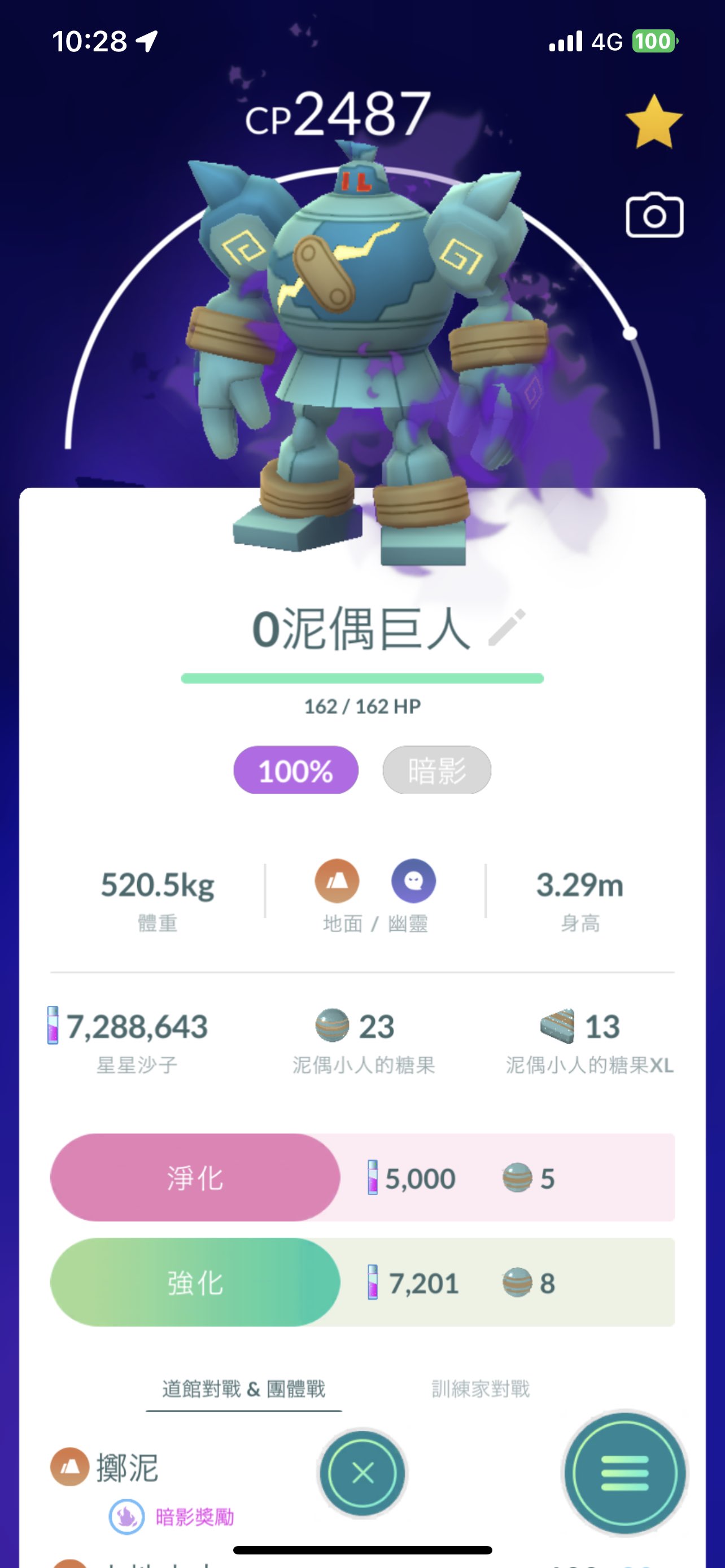Close the Pokémon detail screen

(363, 1474)
